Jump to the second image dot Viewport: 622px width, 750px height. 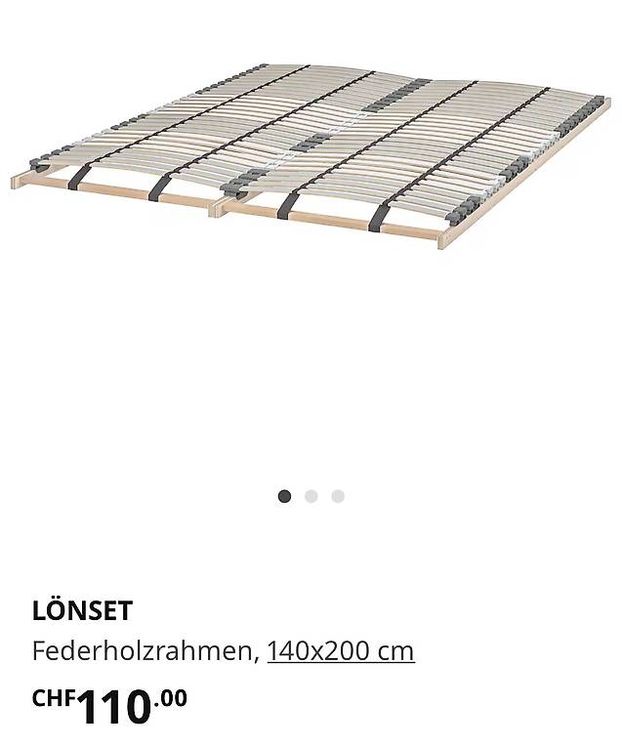pyautogui.click(x=311, y=496)
